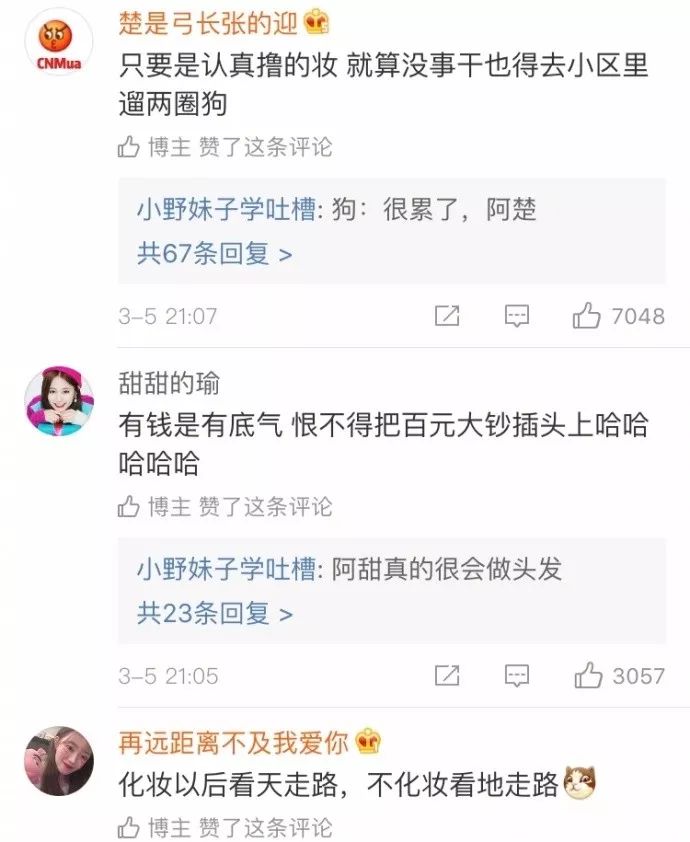Open 楚是弓长张的迎 username link
Screen dimensions: 690x842
point(212,22)
